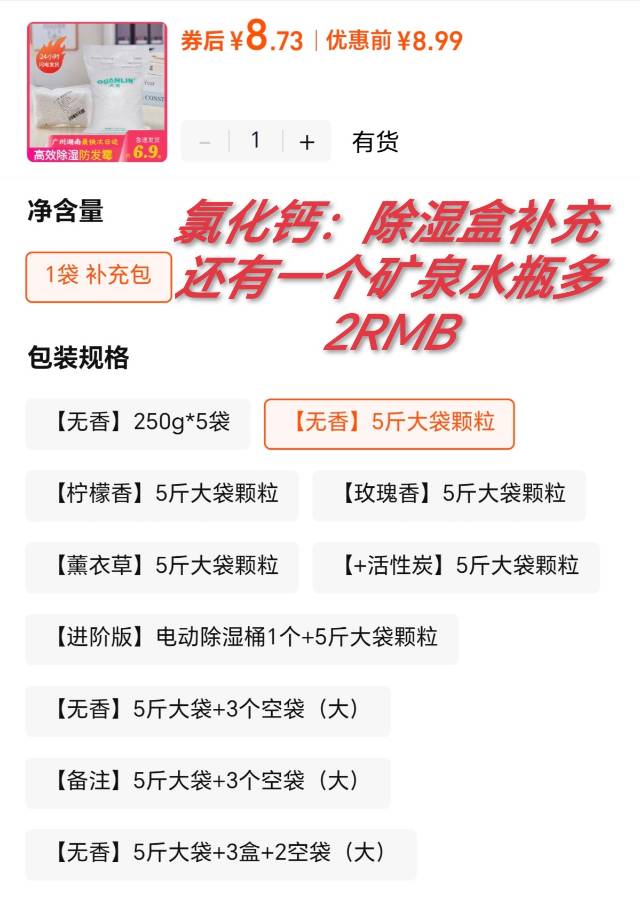Viewport: 640px width, 897px height.
Task: Choose 【无香】5斤大袋+3盒+2空袋（大）
Action: [x=221, y=853]
